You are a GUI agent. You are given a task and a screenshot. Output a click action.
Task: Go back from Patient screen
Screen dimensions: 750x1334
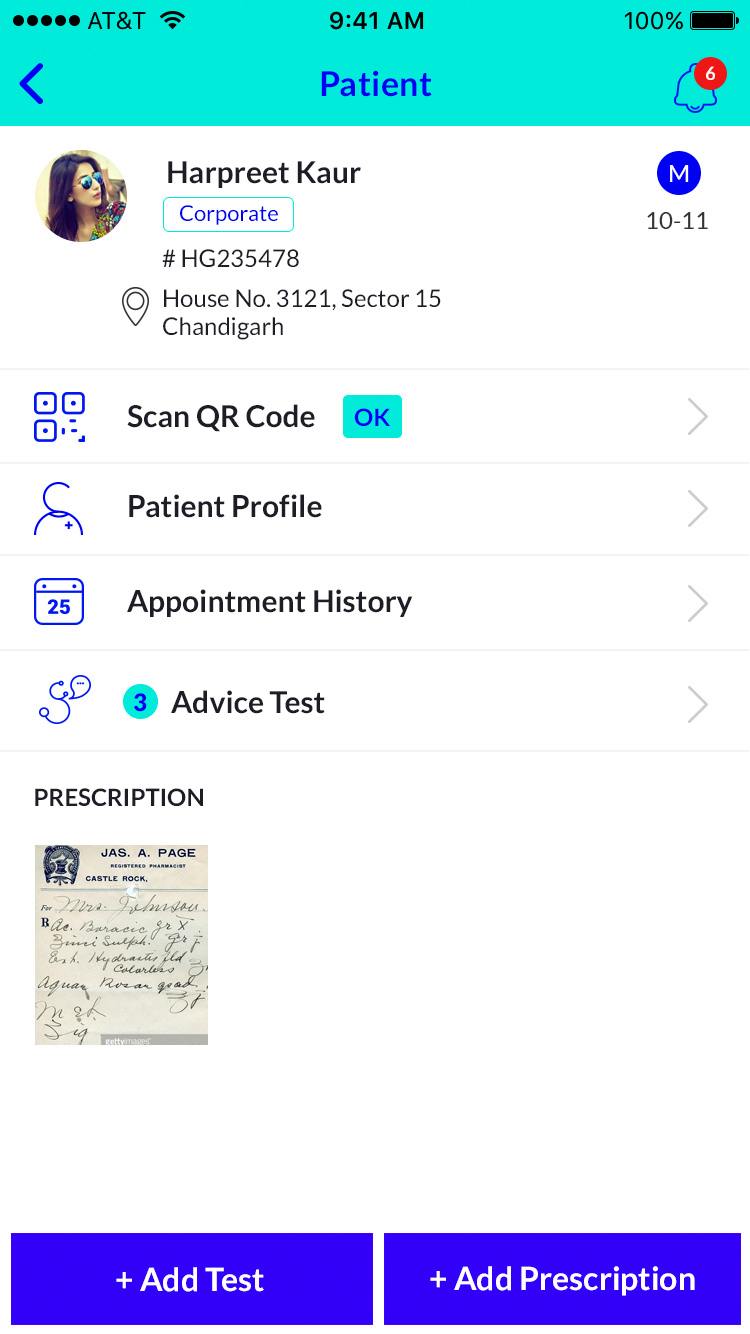(32, 84)
